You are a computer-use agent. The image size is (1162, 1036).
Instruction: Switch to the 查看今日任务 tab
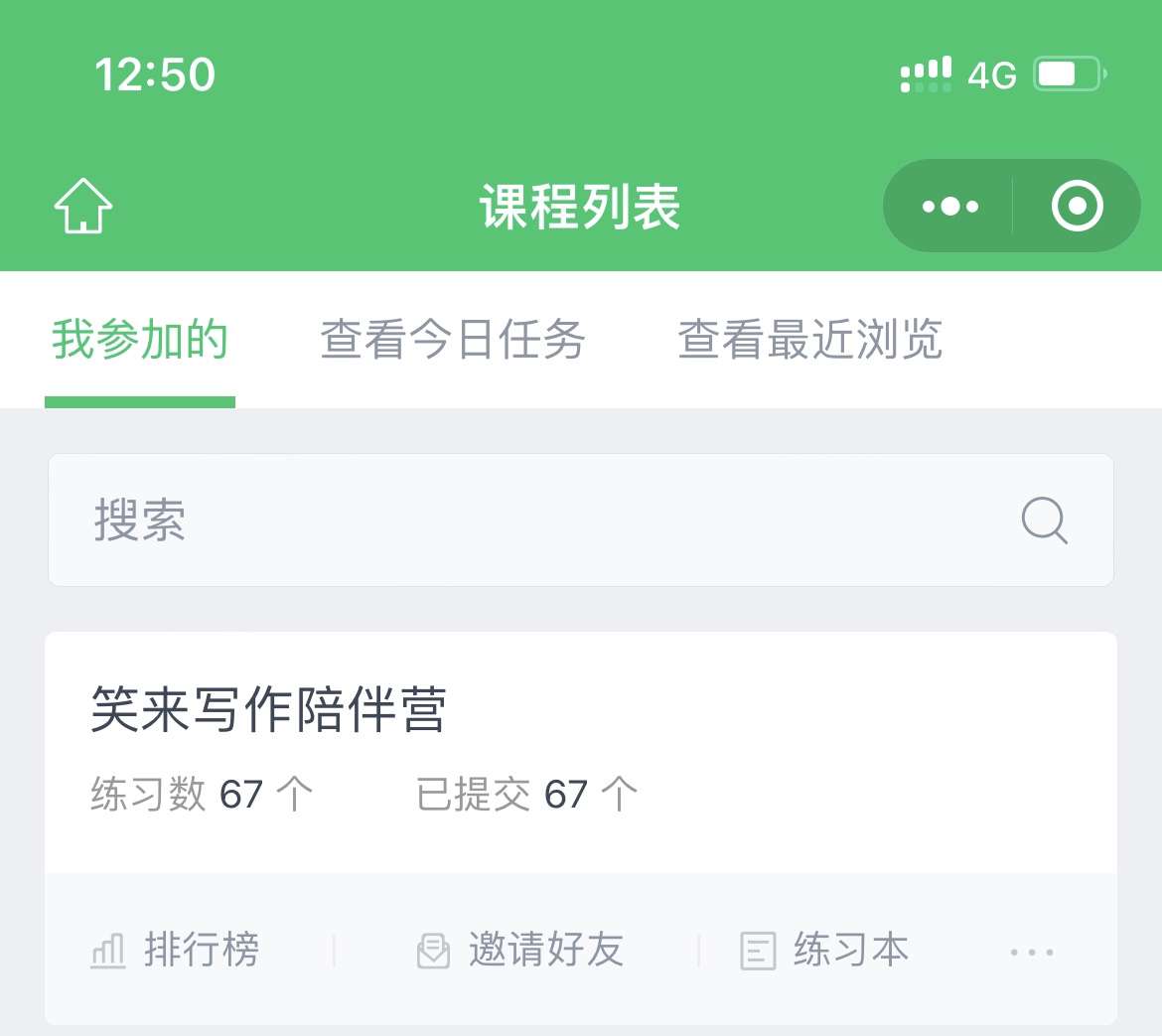pyautogui.click(x=453, y=340)
